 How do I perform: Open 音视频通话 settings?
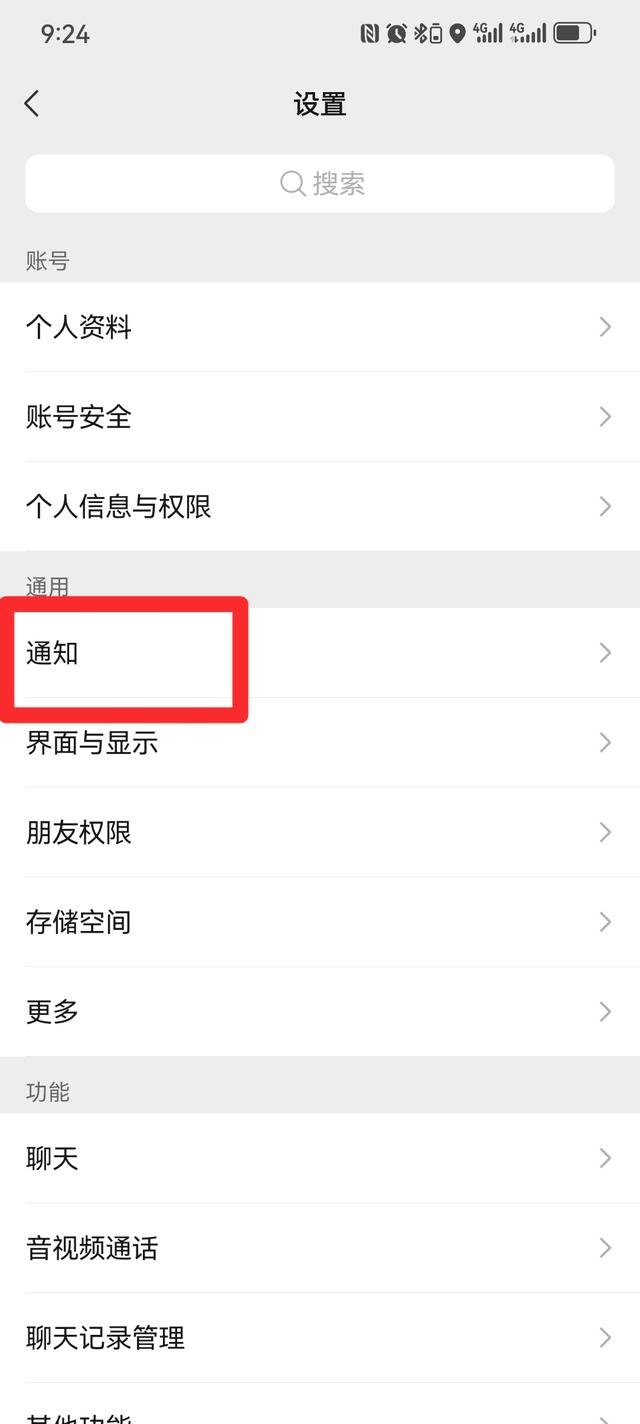[x=320, y=1248]
